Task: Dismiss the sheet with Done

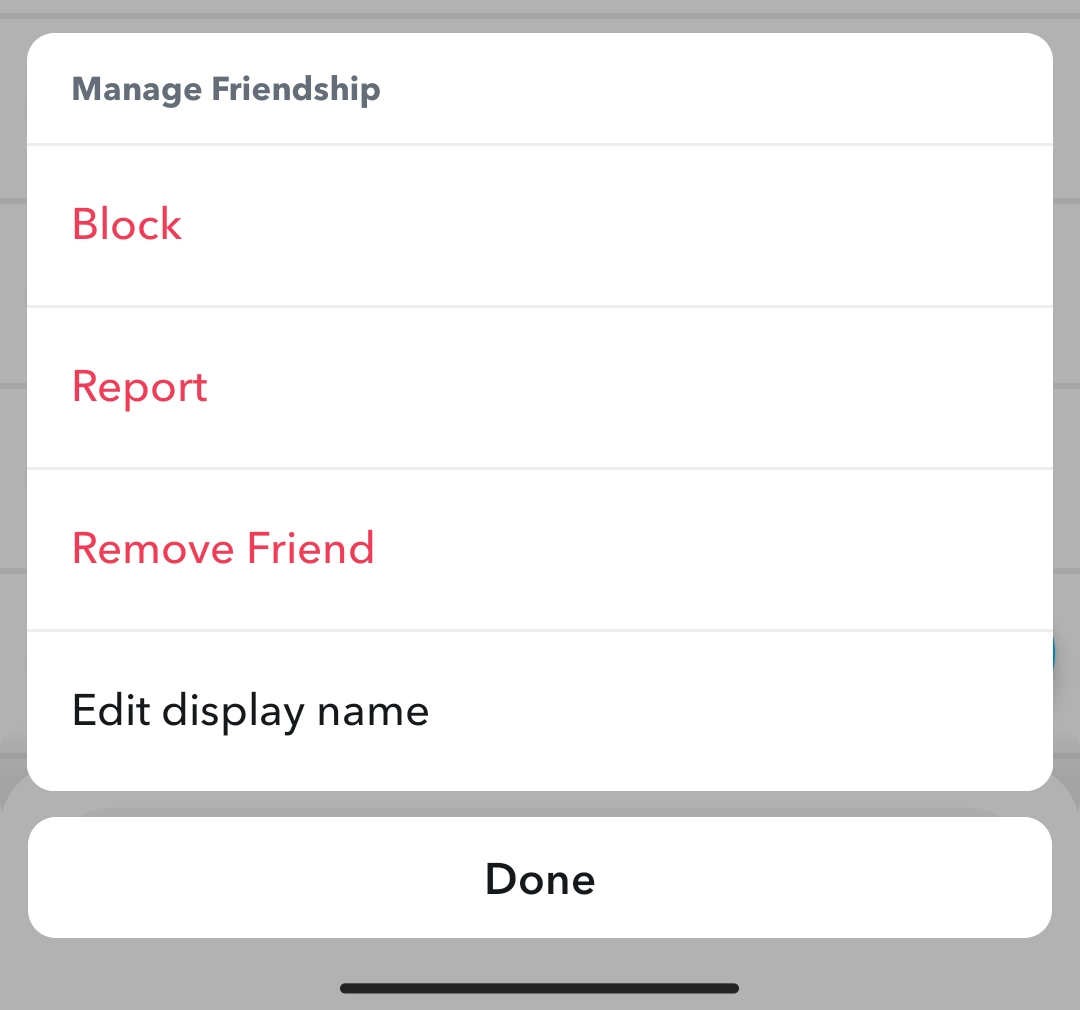Action: pyautogui.click(x=540, y=878)
